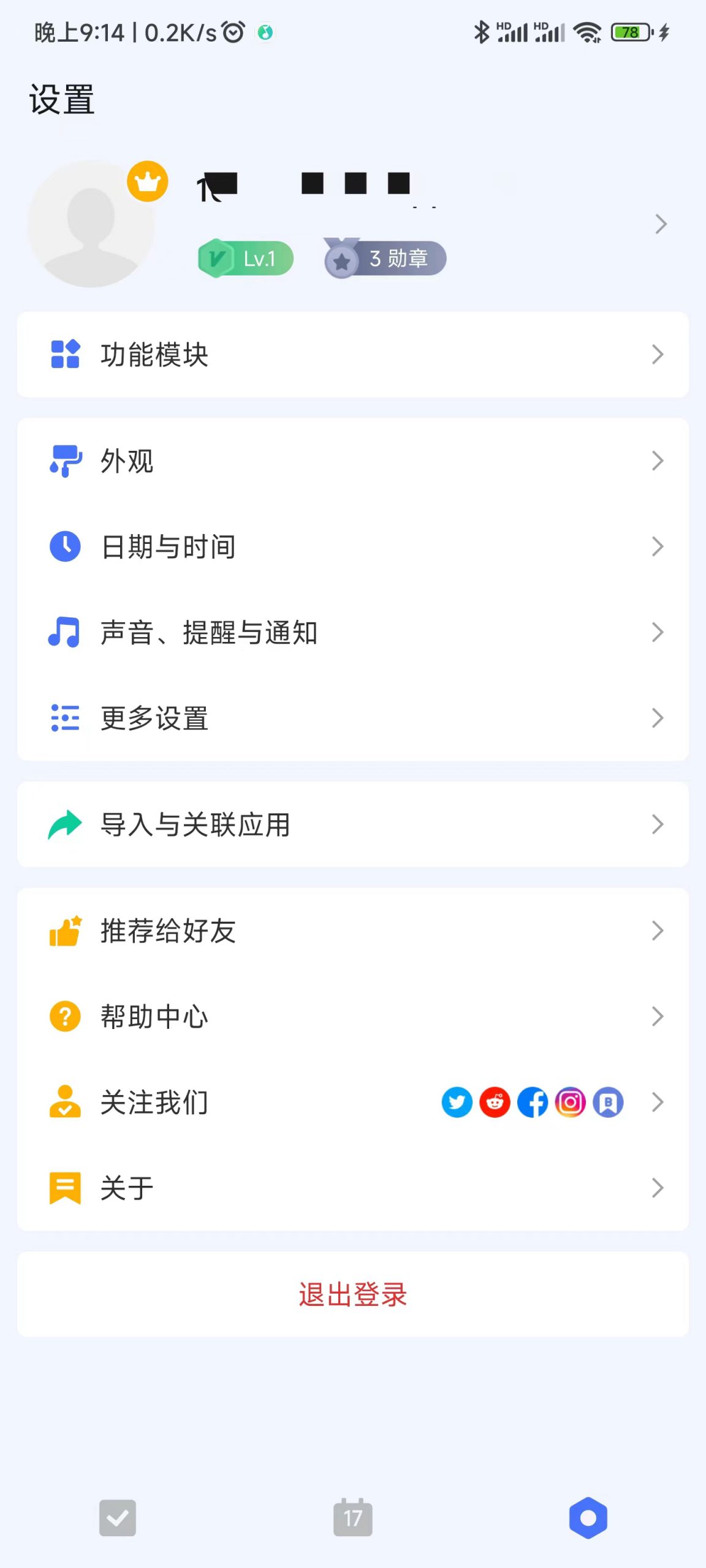Expand 关于 using its chevron
Screen dimensions: 706x1568
(x=659, y=1188)
